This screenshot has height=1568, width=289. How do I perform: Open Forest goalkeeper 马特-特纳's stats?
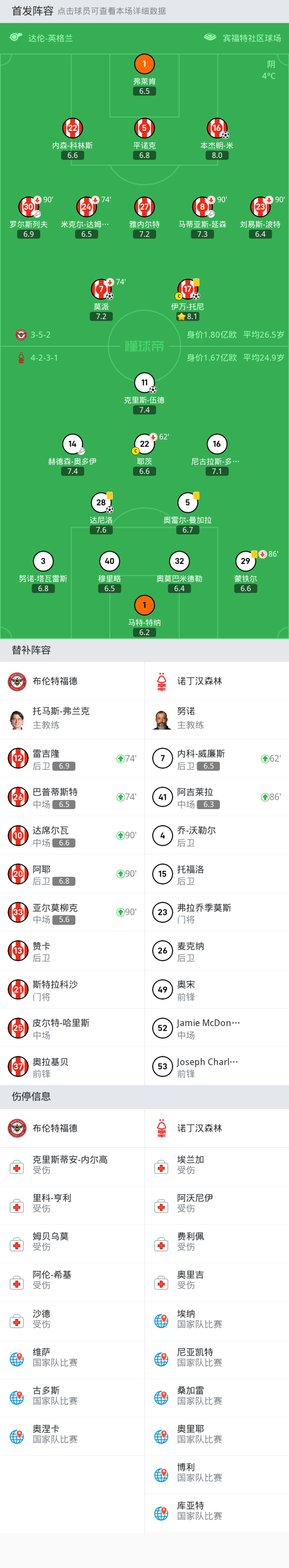144,605
